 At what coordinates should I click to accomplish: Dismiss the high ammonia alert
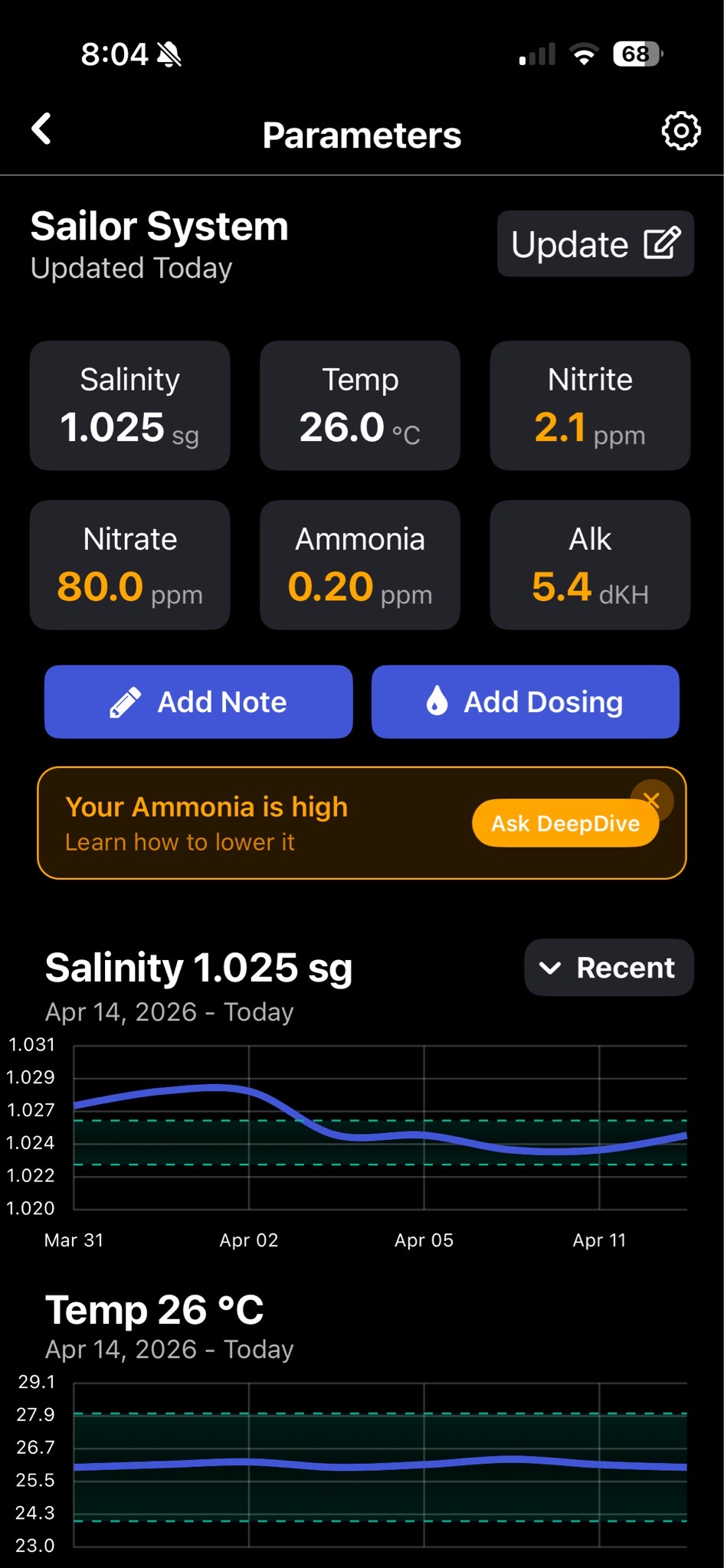pos(652,799)
